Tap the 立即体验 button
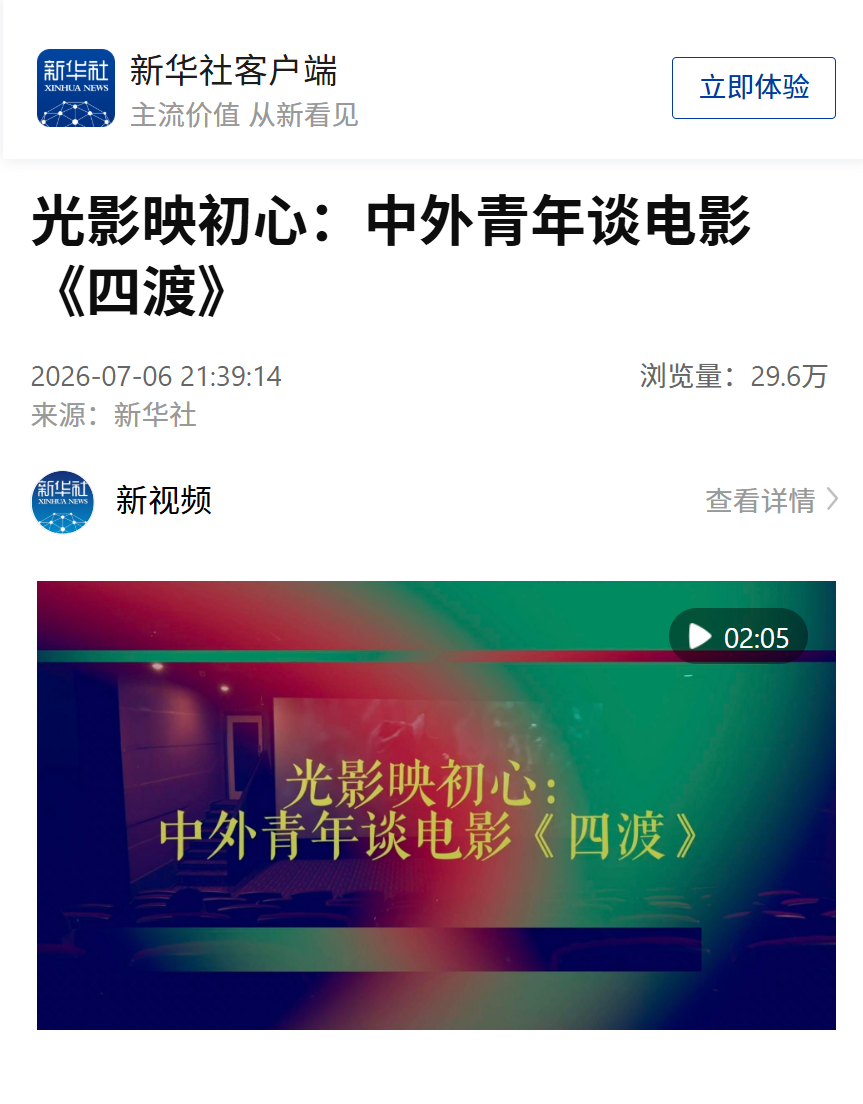The width and height of the screenshot is (863, 1104). (x=753, y=88)
